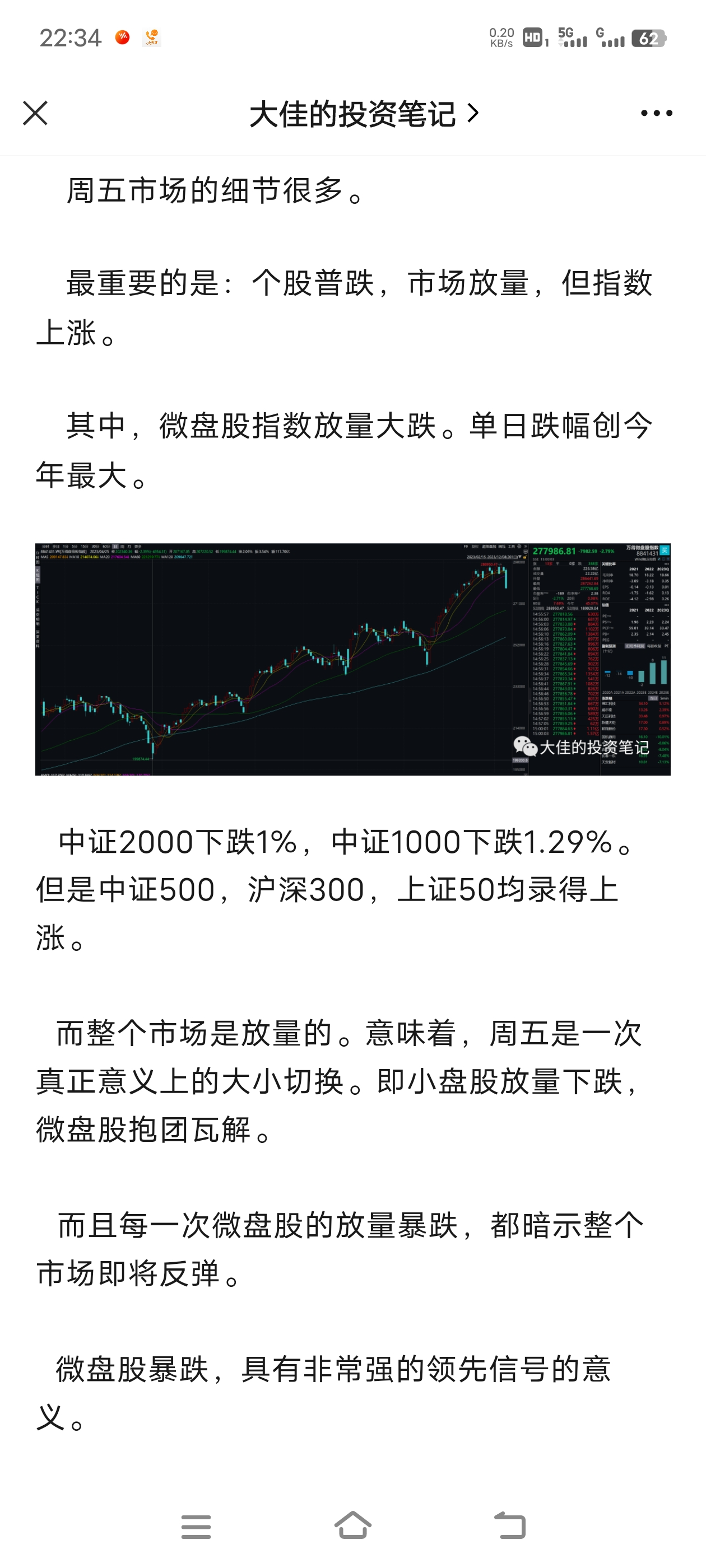Go back with the system back button
The image size is (706, 1568).
pos(509,1525)
